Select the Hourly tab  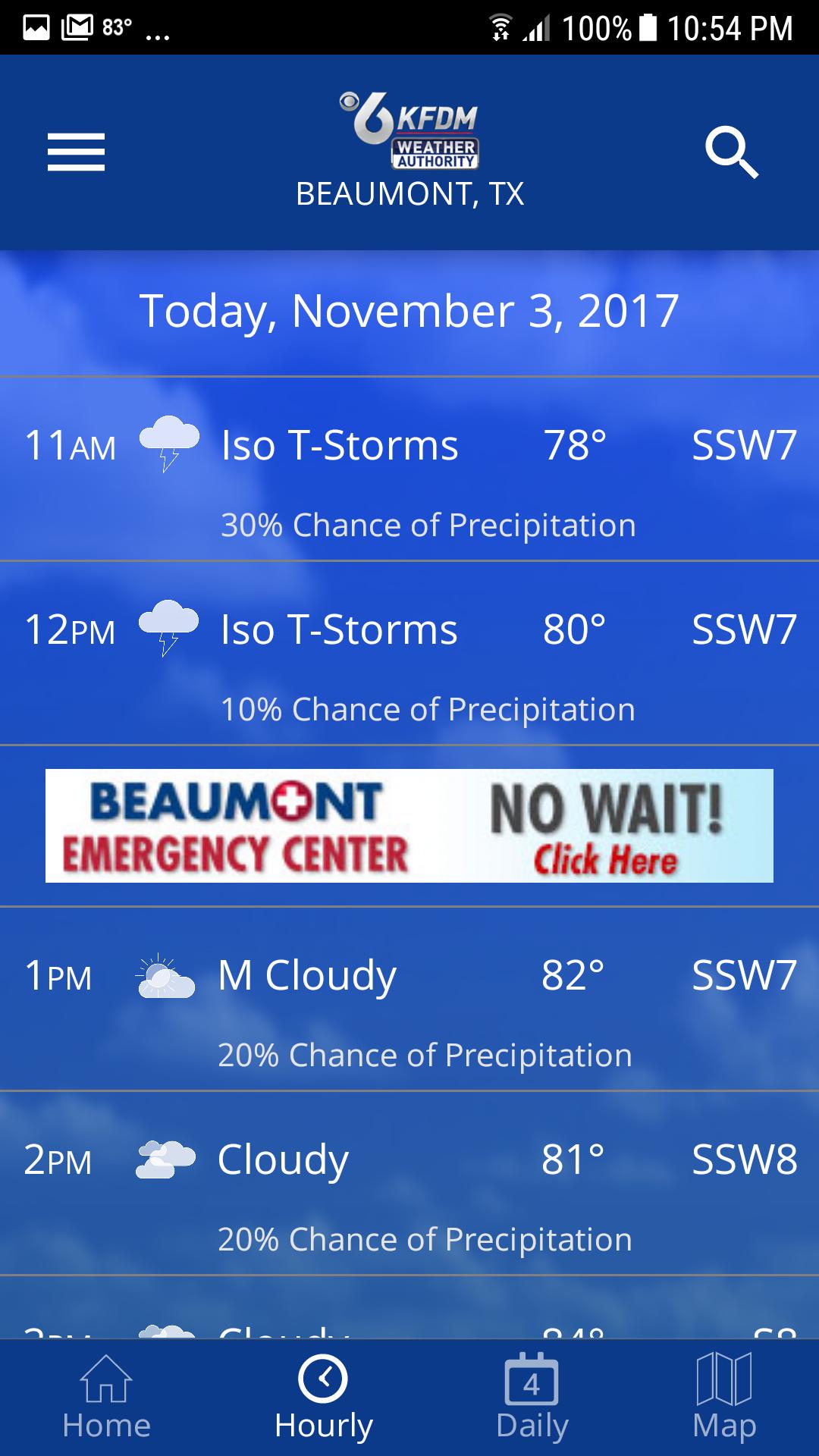(x=324, y=1398)
